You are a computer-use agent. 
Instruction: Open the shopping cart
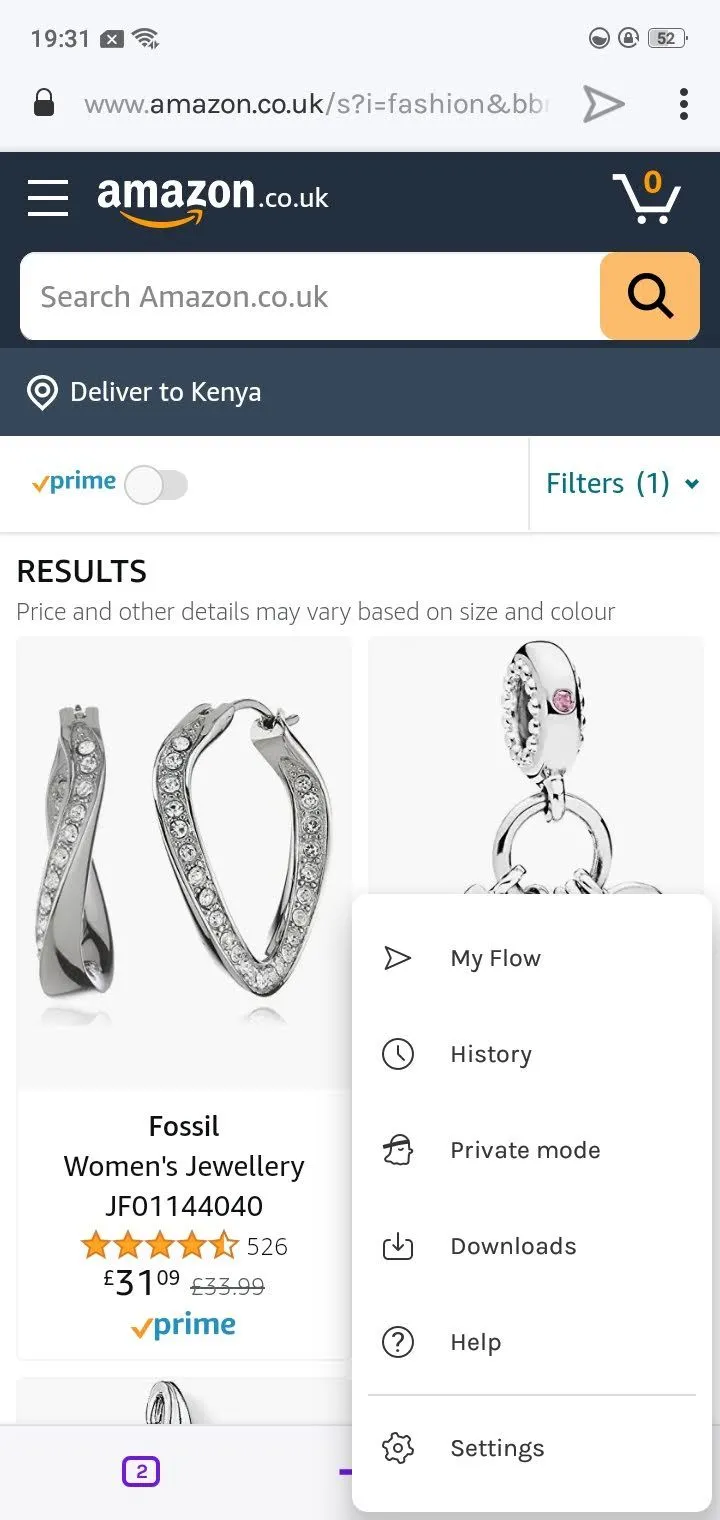[x=647, y=198]
